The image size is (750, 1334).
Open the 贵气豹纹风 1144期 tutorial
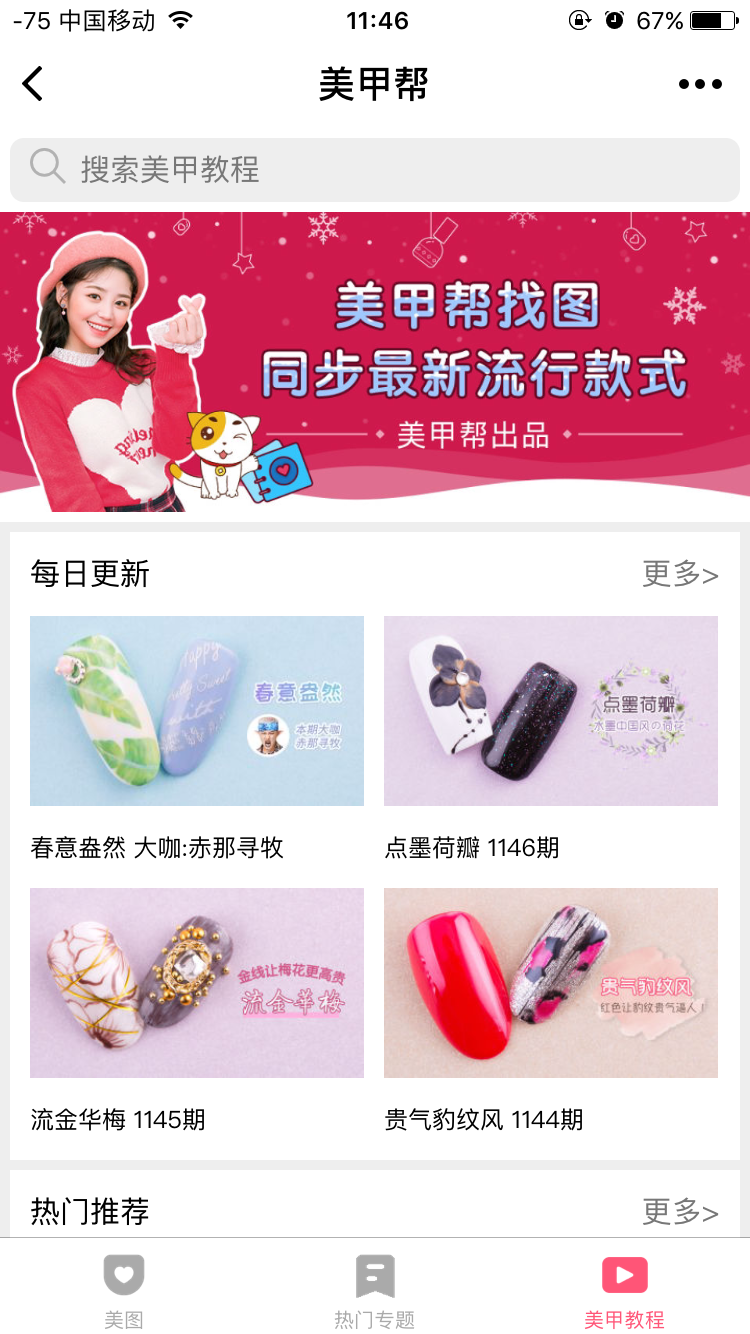551,983
